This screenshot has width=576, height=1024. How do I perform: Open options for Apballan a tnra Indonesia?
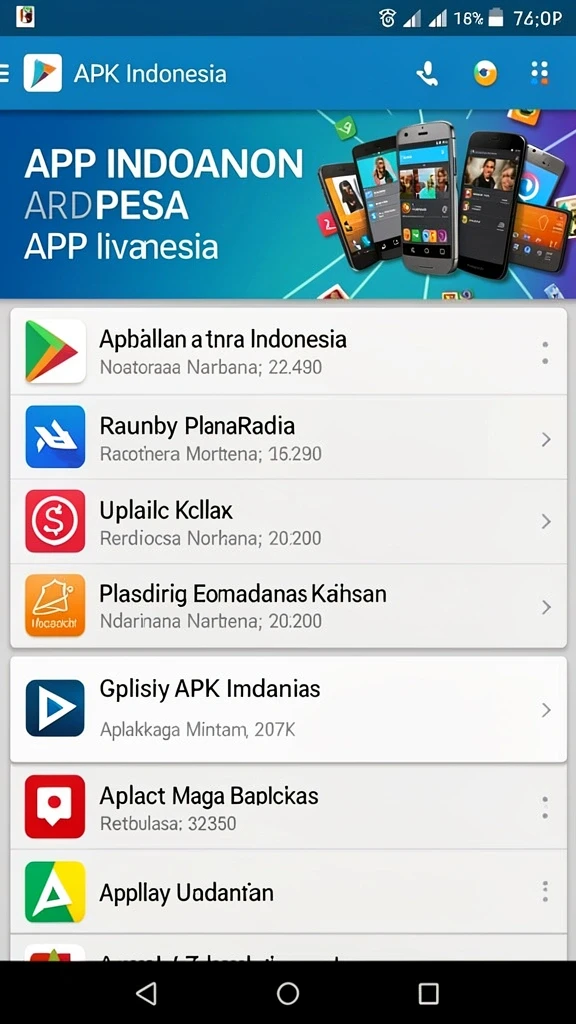point(545,353)
